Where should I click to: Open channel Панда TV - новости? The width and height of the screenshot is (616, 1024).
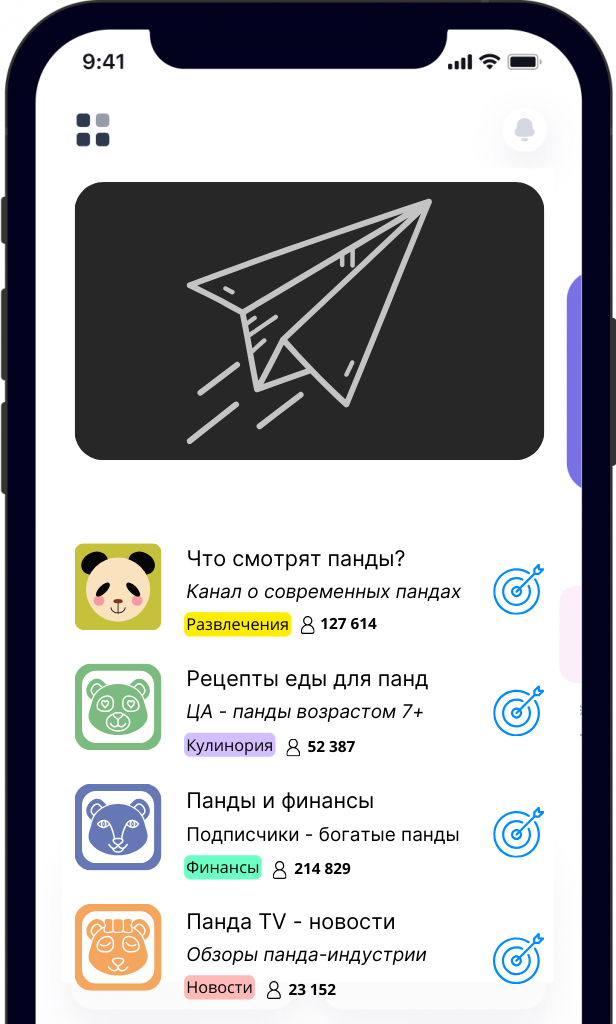[290, 921]
